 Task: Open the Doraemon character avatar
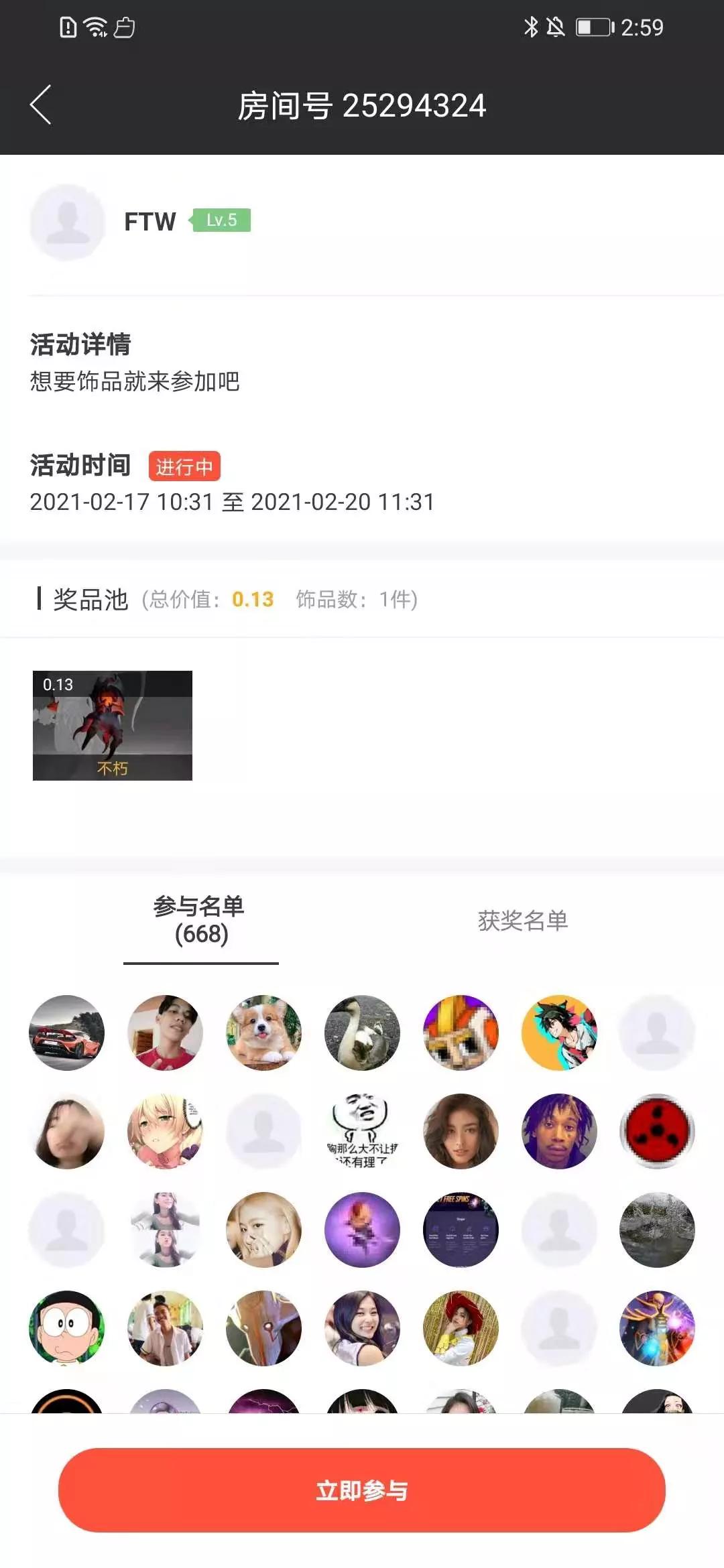(x=66, y=1329)
